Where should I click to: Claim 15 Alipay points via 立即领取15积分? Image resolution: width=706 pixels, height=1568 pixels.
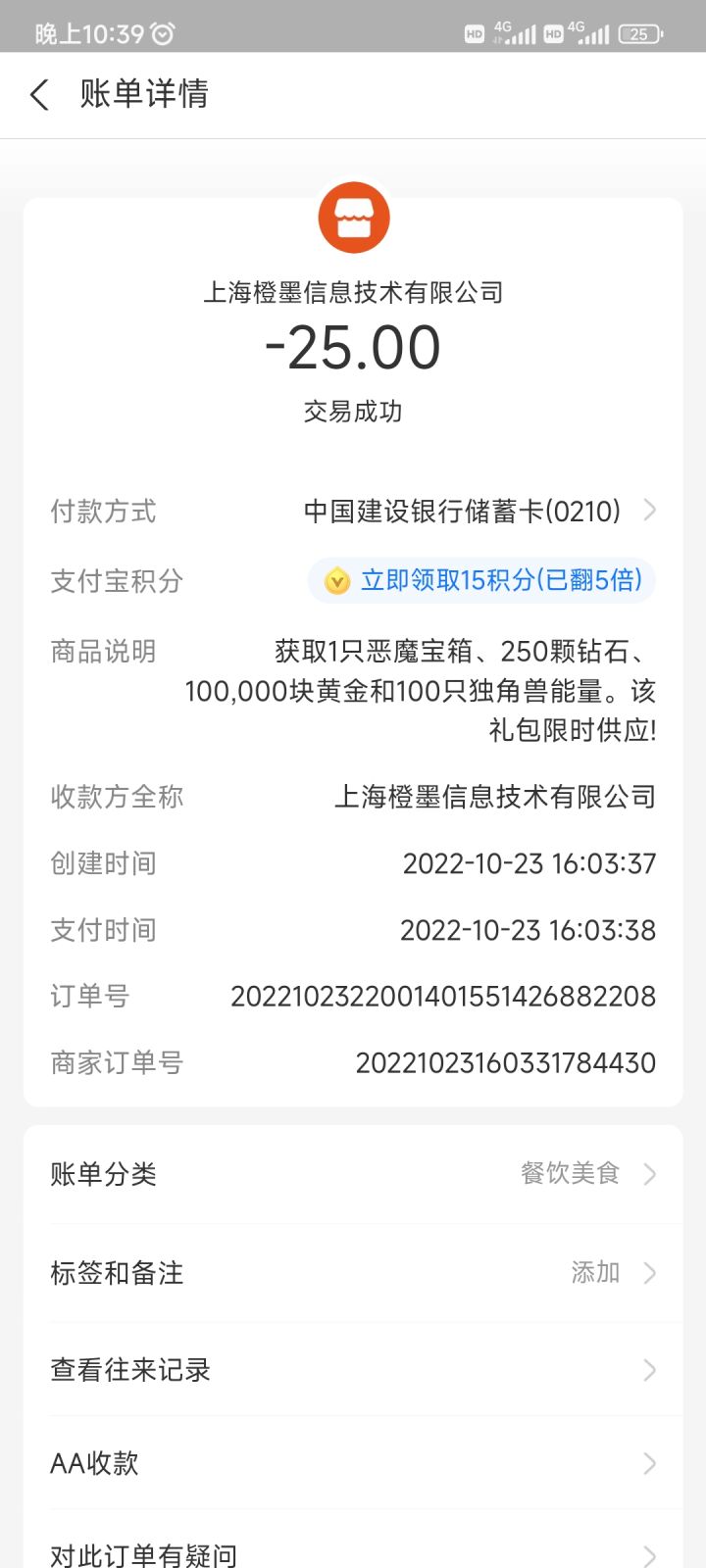(481, 580)
